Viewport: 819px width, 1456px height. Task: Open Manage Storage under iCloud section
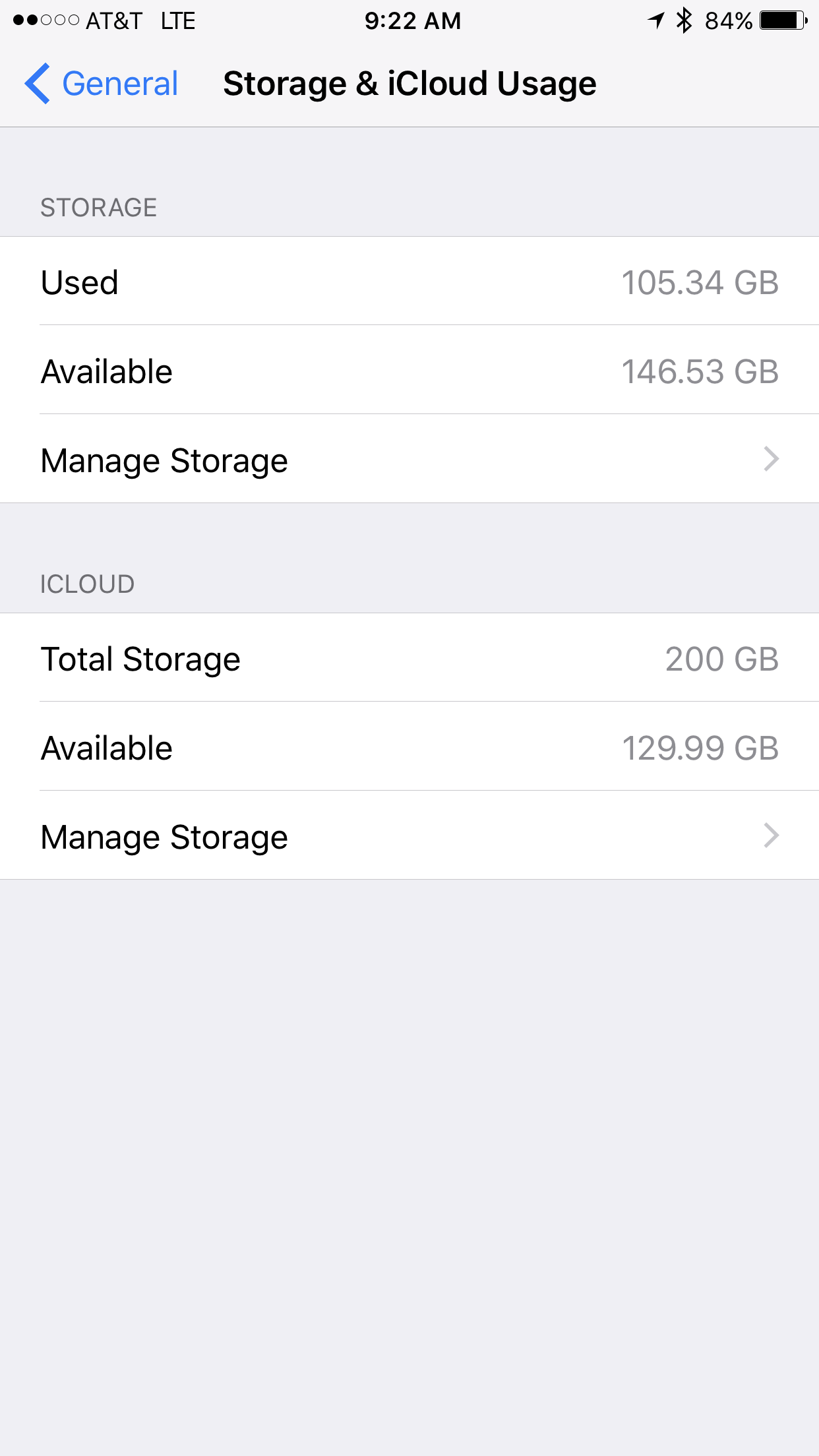pyautogui.click(x=409, y=835)
